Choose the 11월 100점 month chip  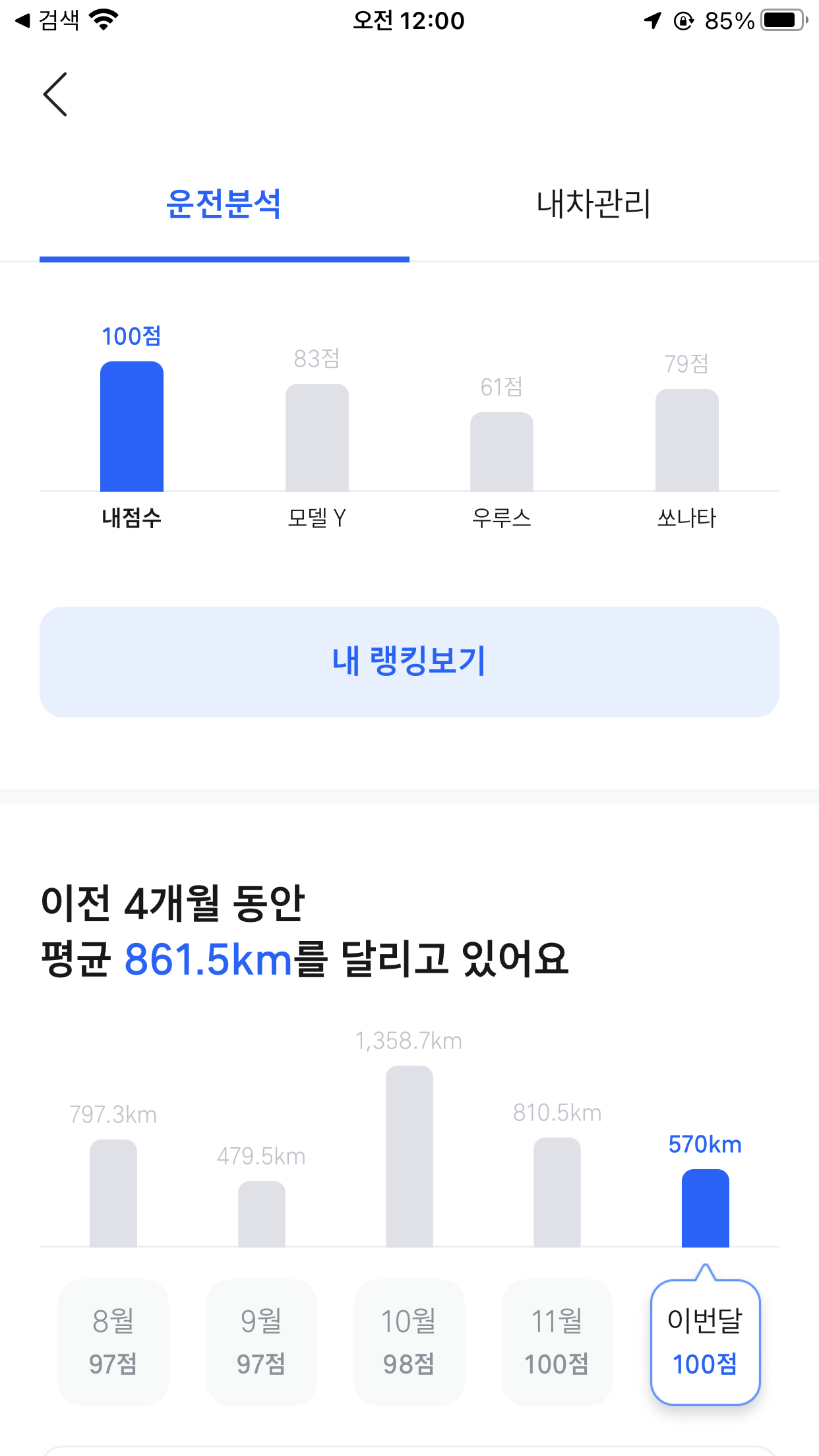(557, 1342)
